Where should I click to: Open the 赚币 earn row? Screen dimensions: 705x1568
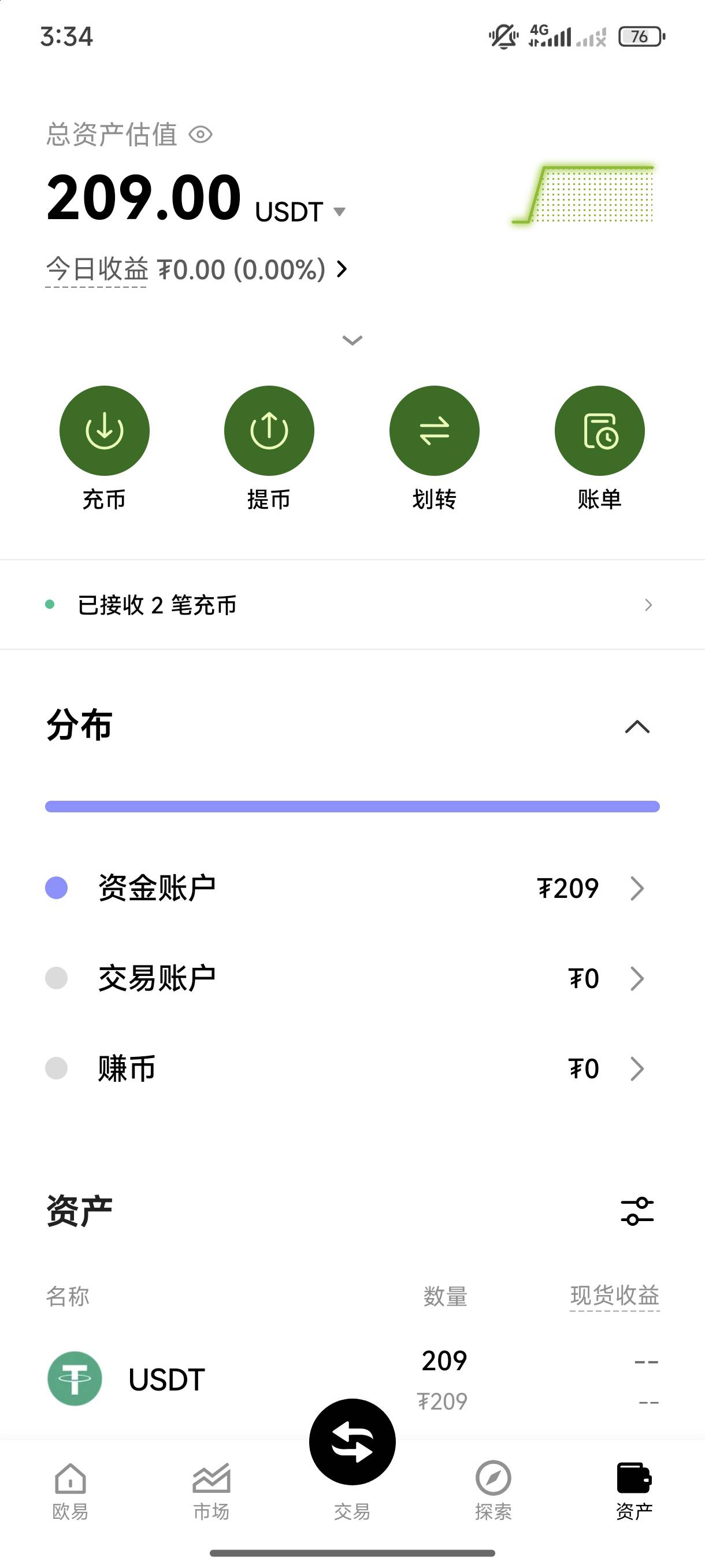pos(352,1068)
